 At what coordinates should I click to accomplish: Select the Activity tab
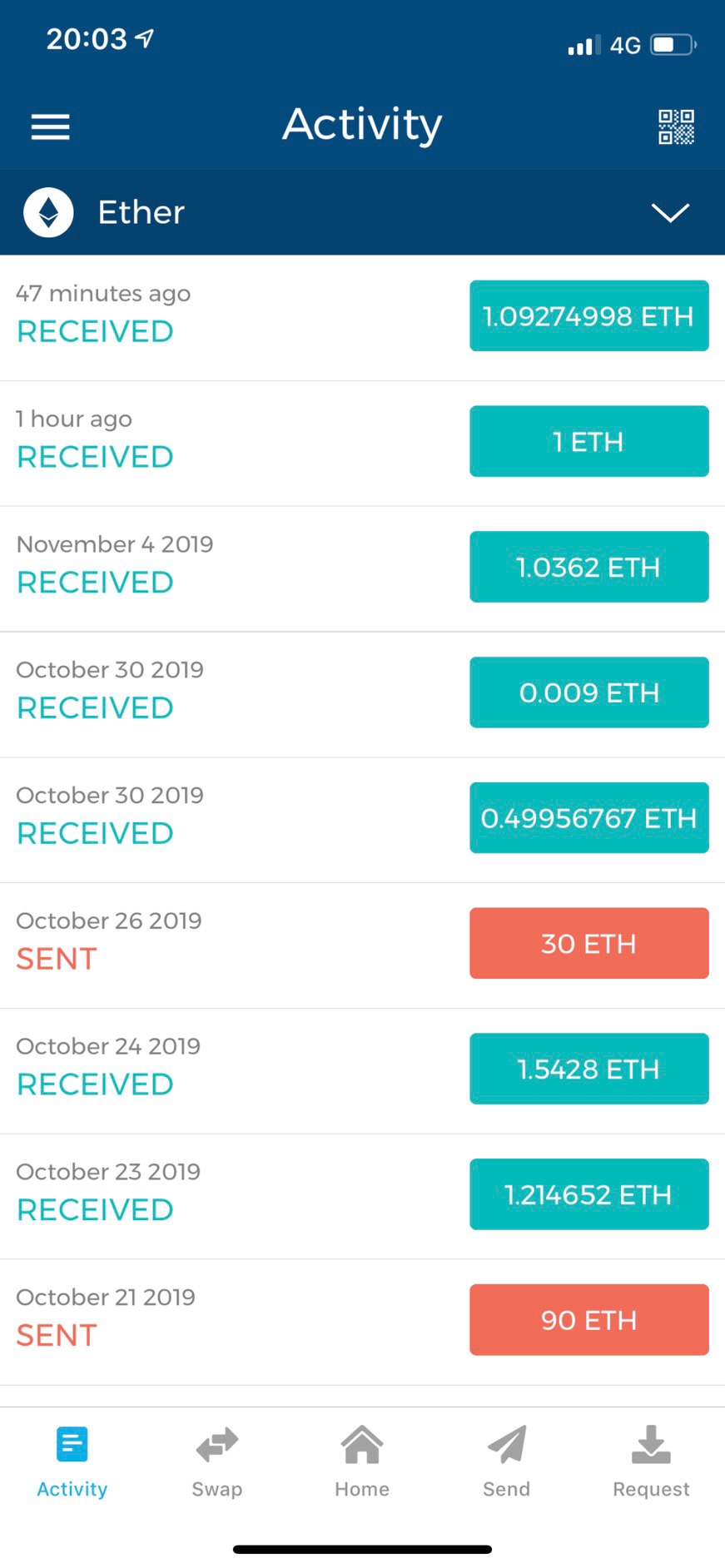[72, 1461]
